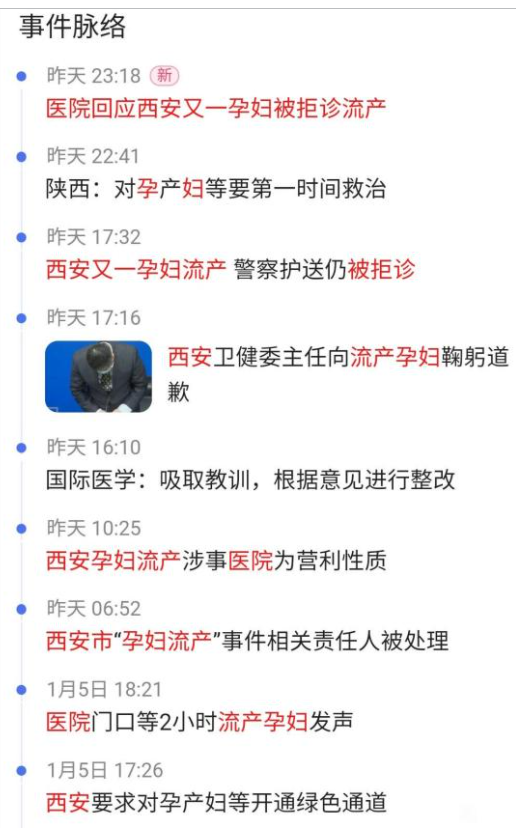The image size is (516, 830).
Task: View the bowing official photo thumbnail
Action: pyautogui.click(x=98, y=376)
